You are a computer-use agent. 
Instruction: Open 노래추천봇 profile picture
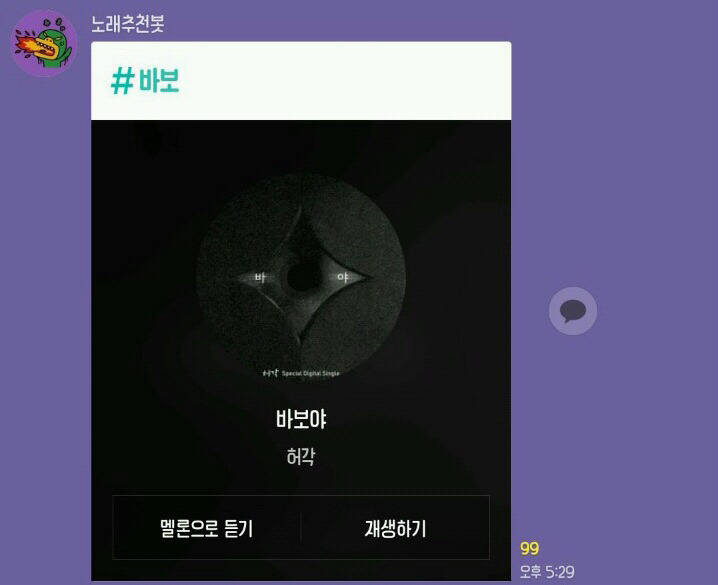(44, 44)
